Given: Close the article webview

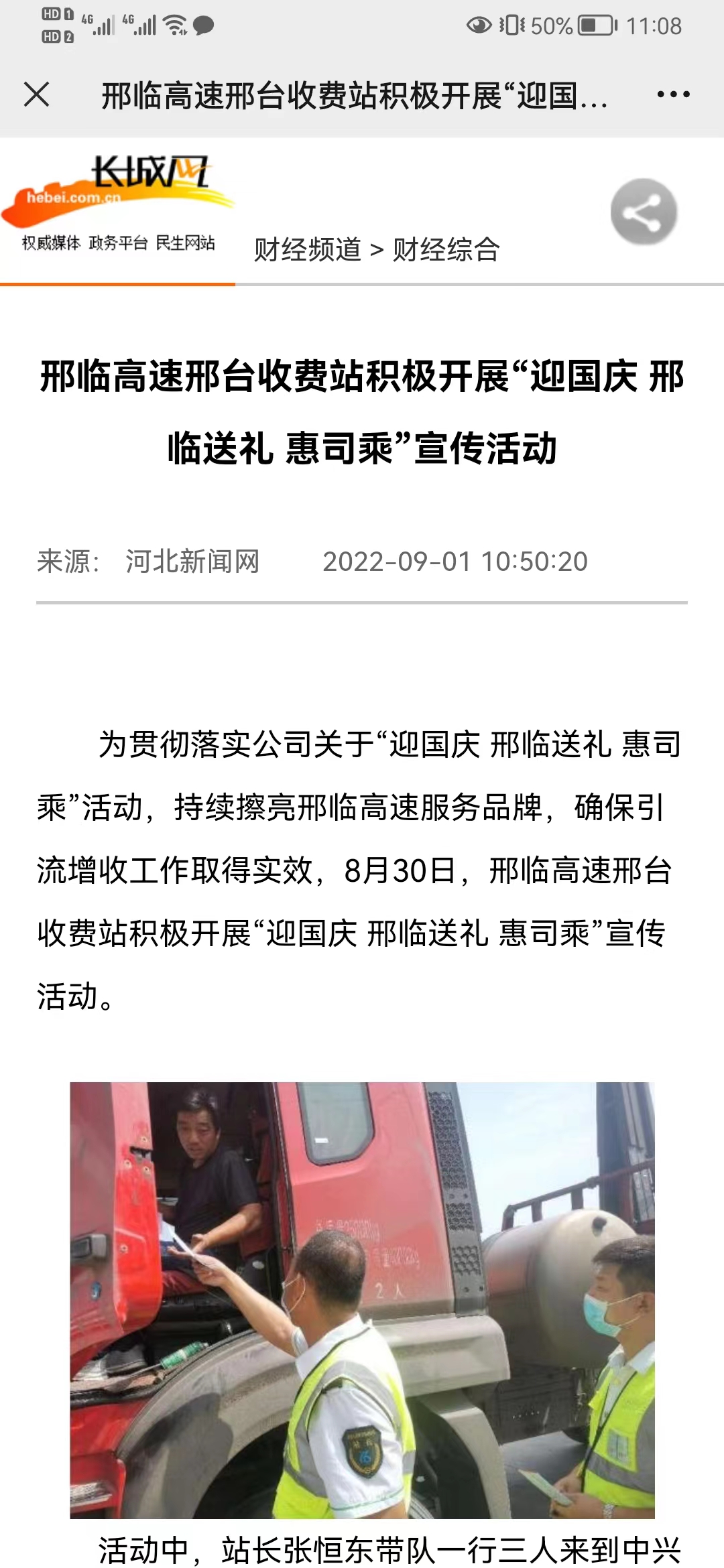Looking at the screenshot, I should tap(37, 94).
